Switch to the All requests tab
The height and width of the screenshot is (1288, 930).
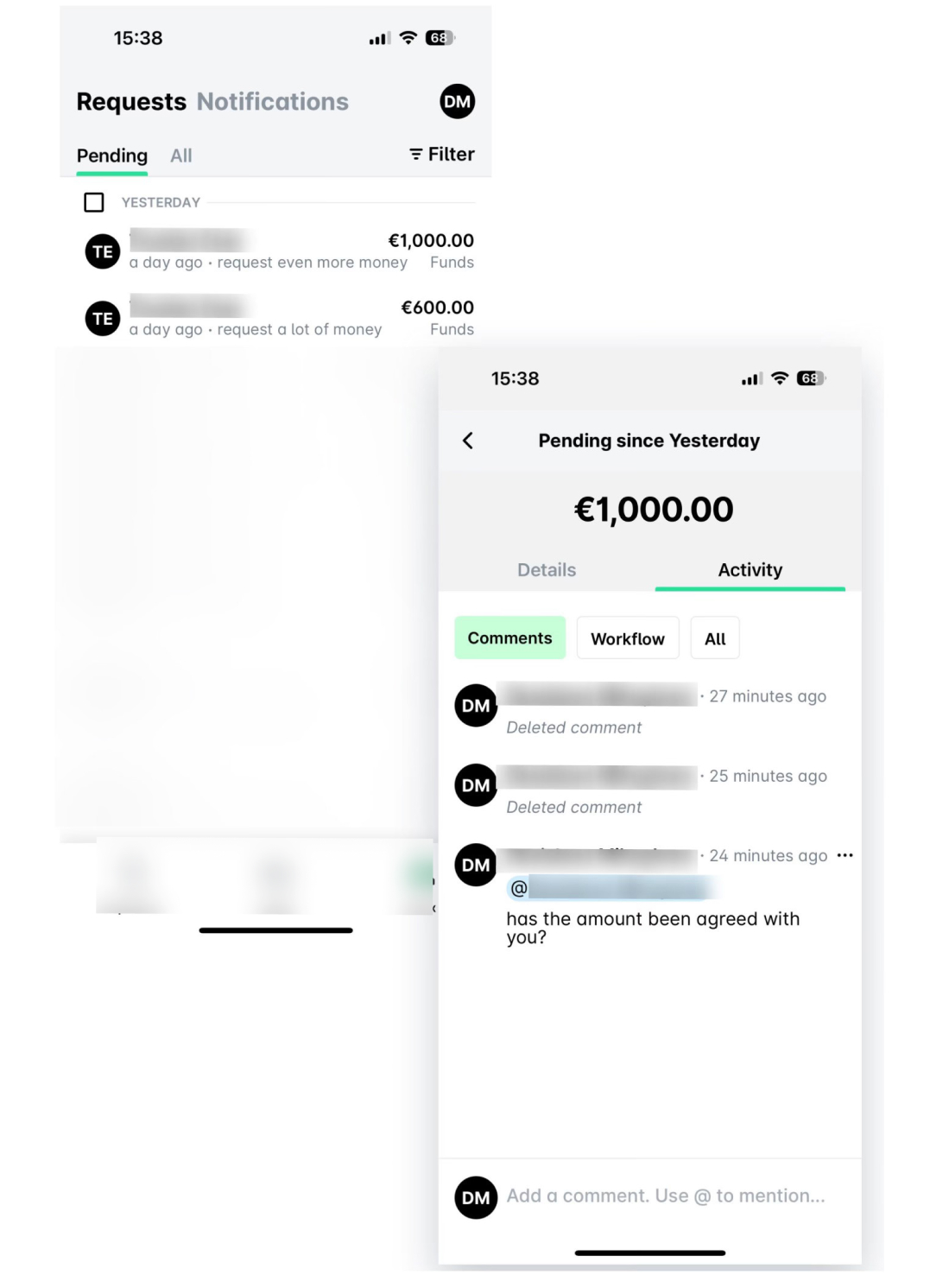coord(180,155)
